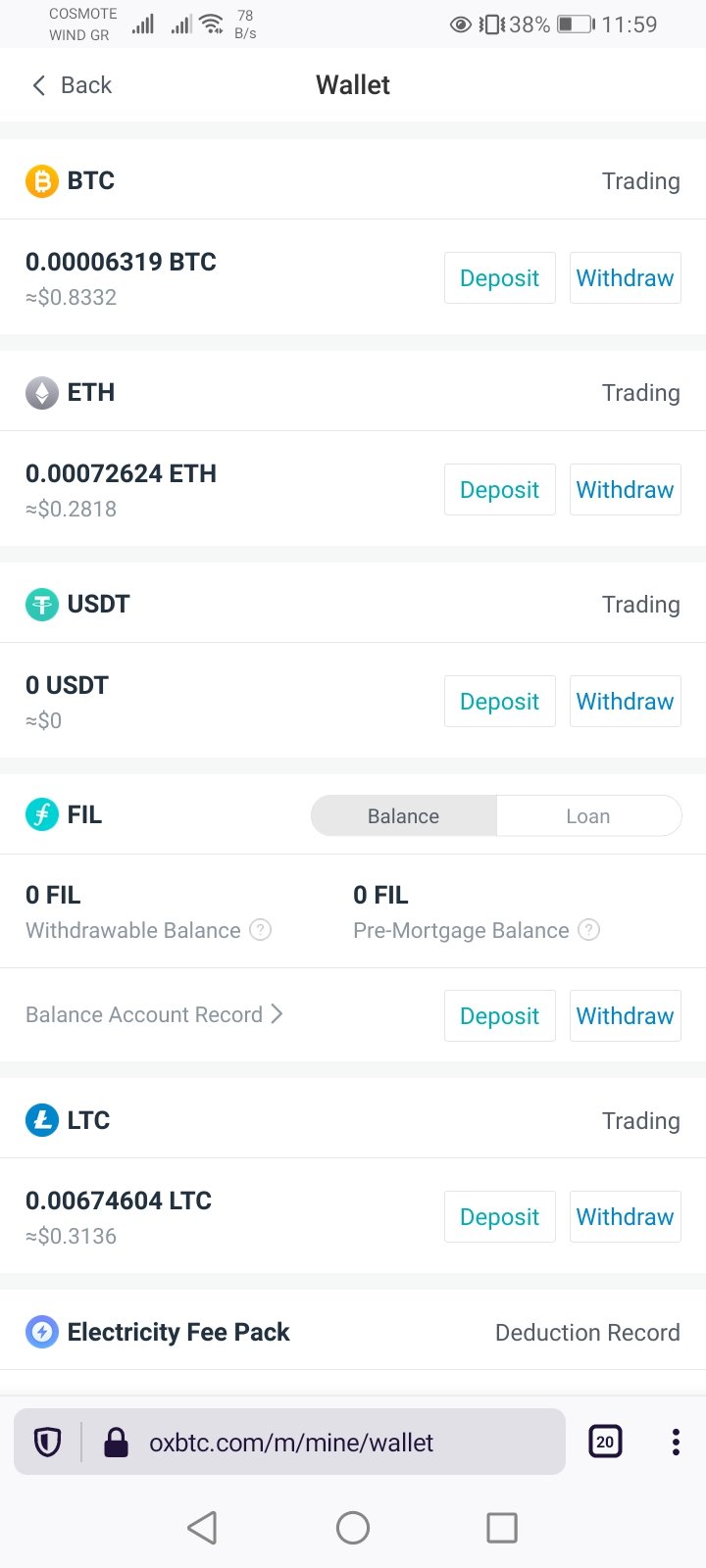706x1568 pixels.
Task: Withdraw ETH
Action: coord(626,489)
